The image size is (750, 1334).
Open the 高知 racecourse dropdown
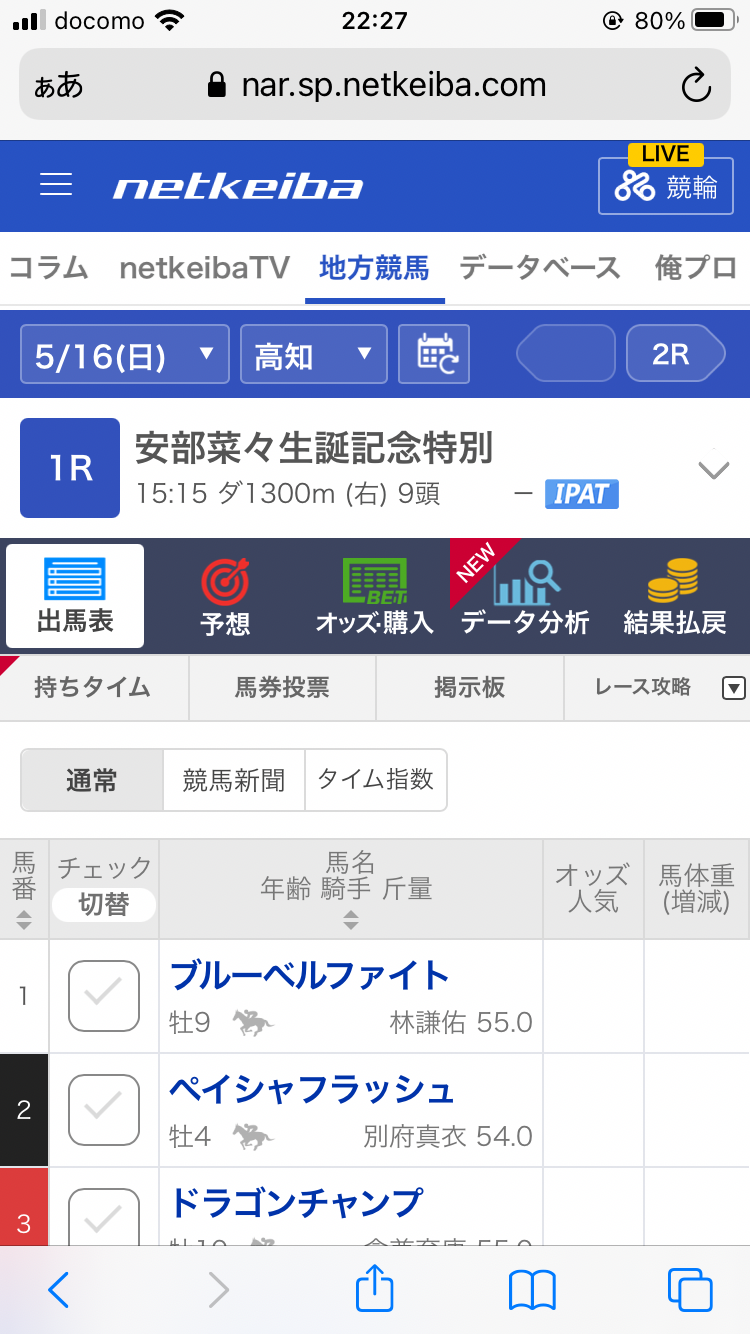[314, 354]
